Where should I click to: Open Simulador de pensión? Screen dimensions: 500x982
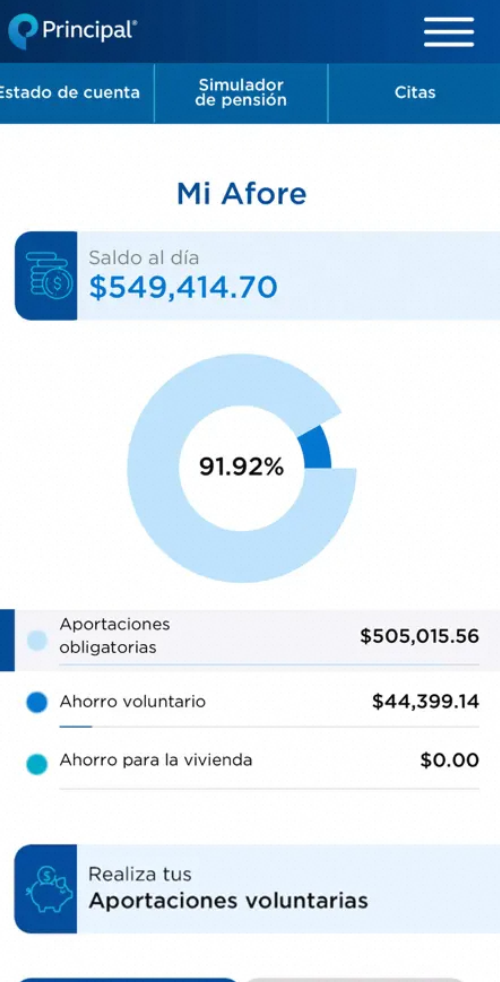coord(241,93)
